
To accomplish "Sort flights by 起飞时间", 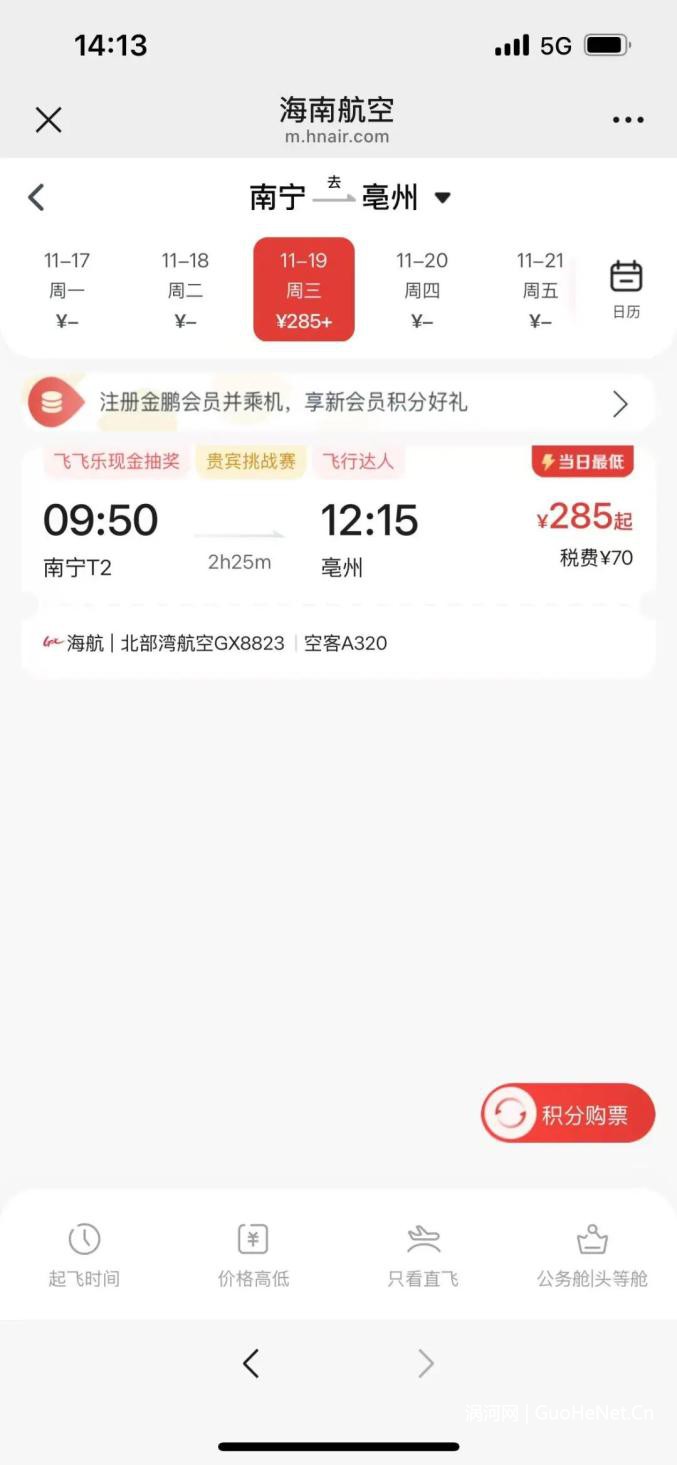I will point(84,1255).
